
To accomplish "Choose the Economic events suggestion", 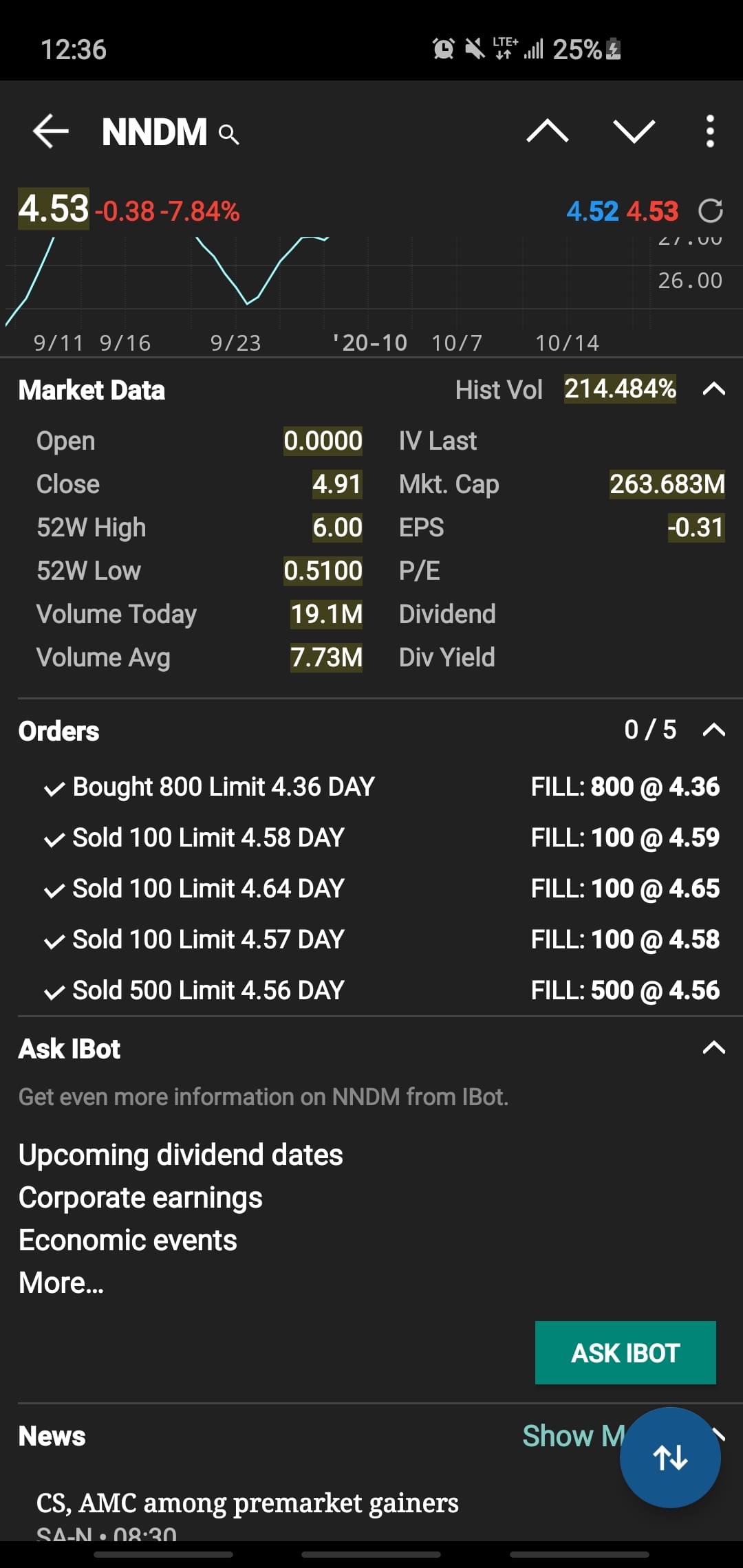I will (128, 1240).
